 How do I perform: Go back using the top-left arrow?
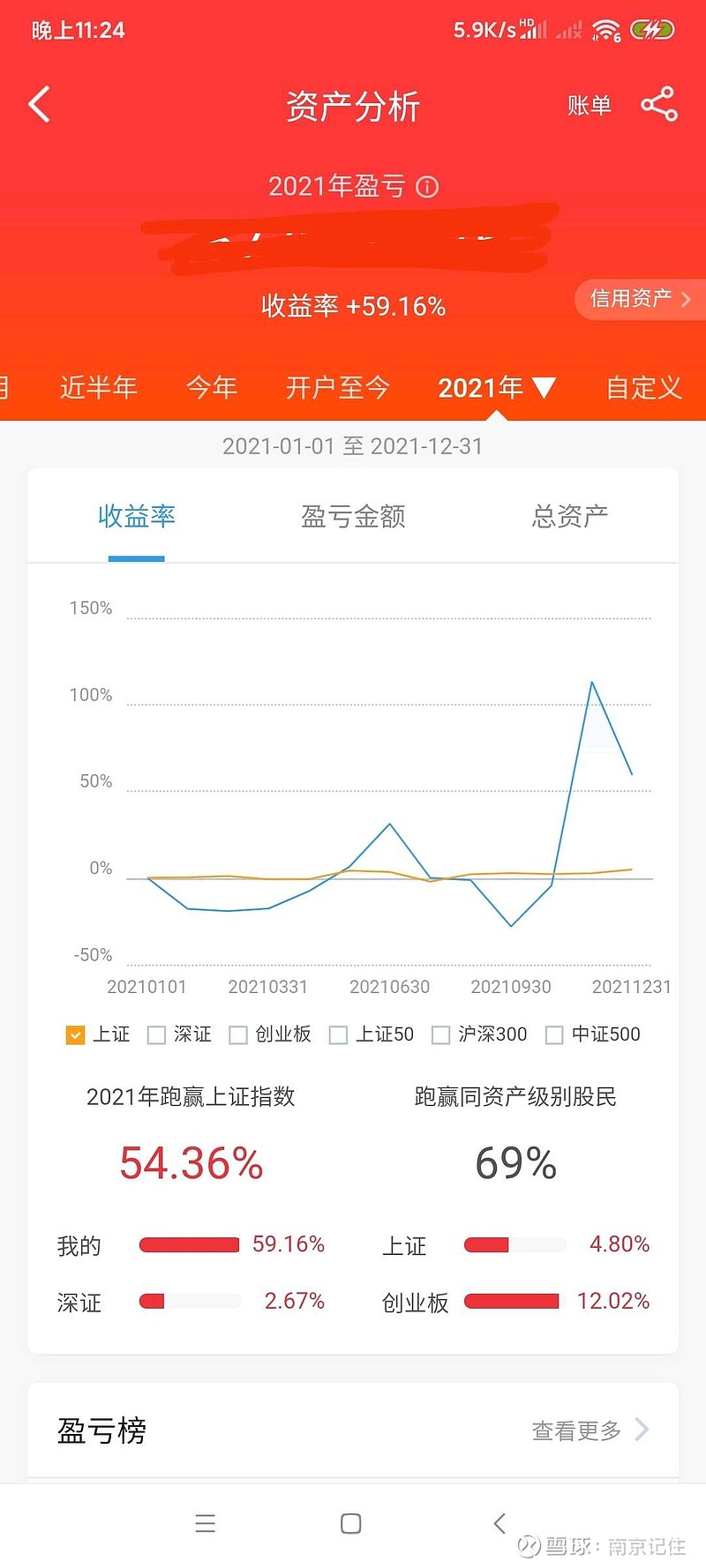click(39, 105)
